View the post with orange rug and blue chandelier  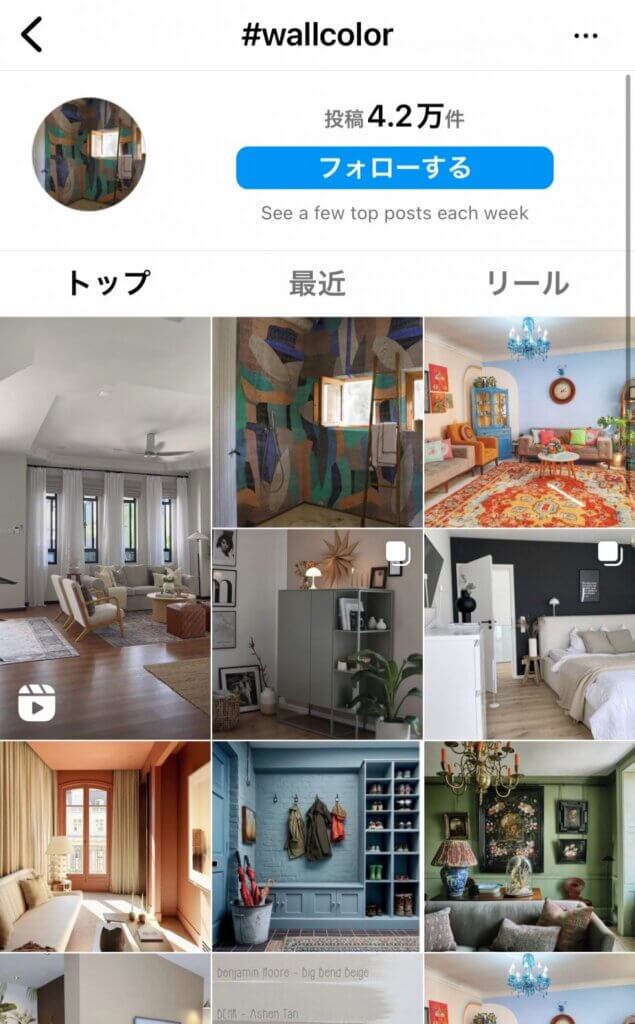click(x=530, y=422)
